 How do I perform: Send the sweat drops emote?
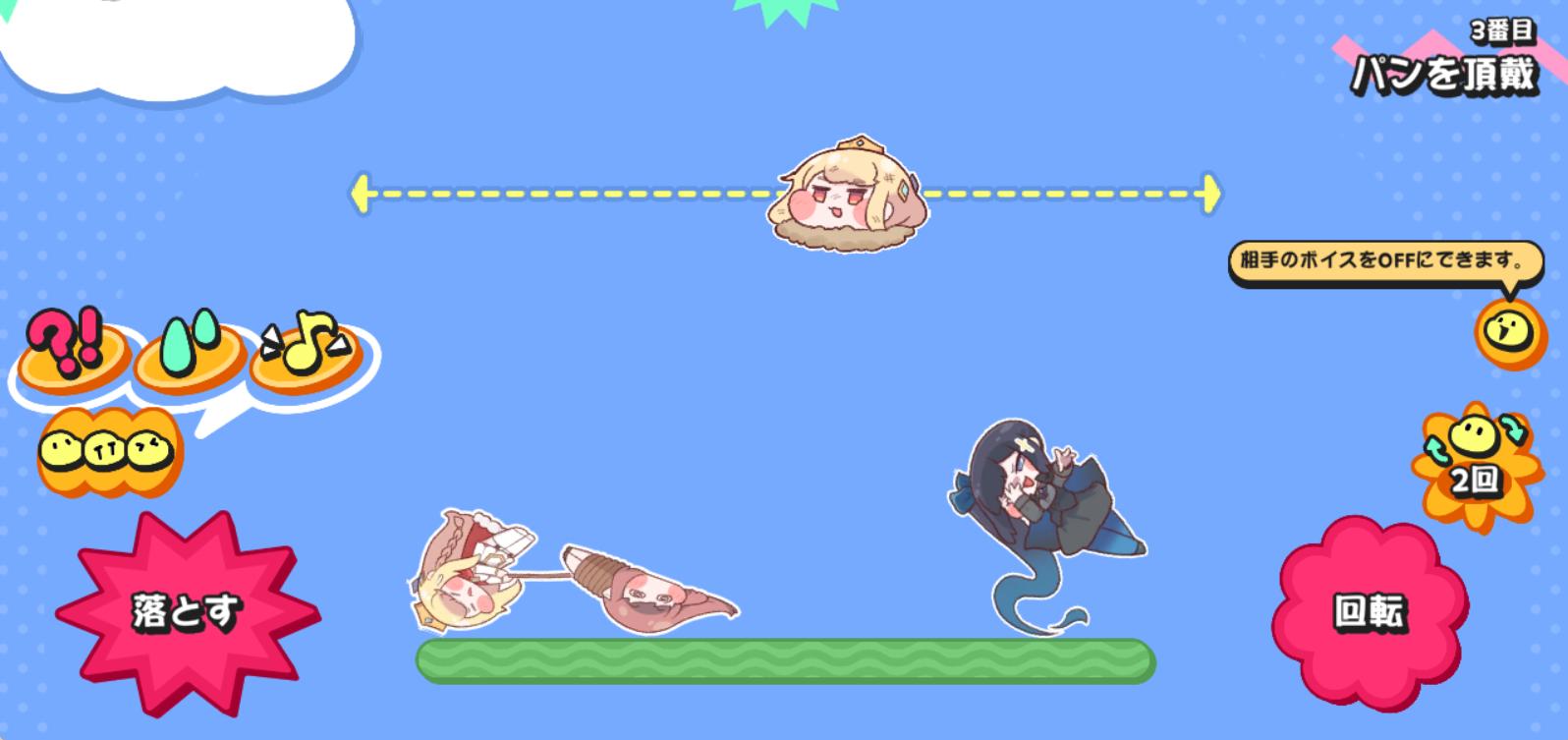pos(190,351)
